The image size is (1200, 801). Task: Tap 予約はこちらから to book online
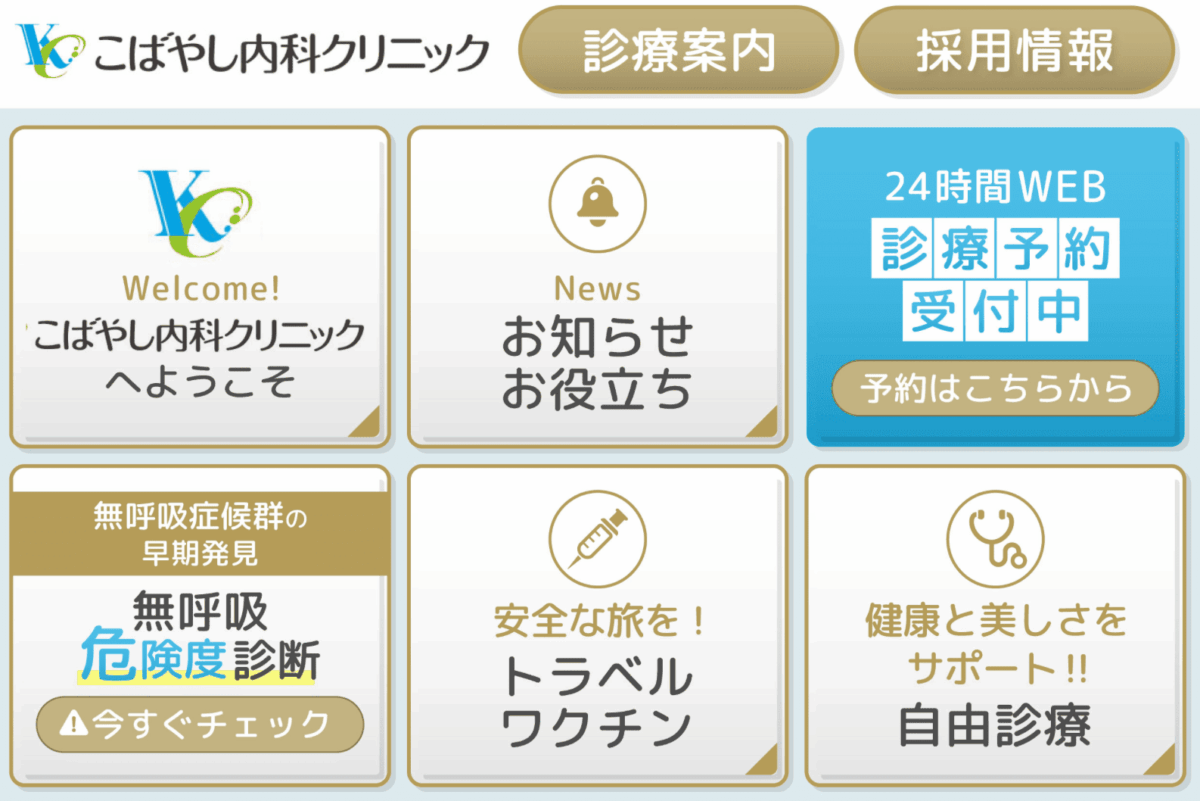[x=994, y=387]
